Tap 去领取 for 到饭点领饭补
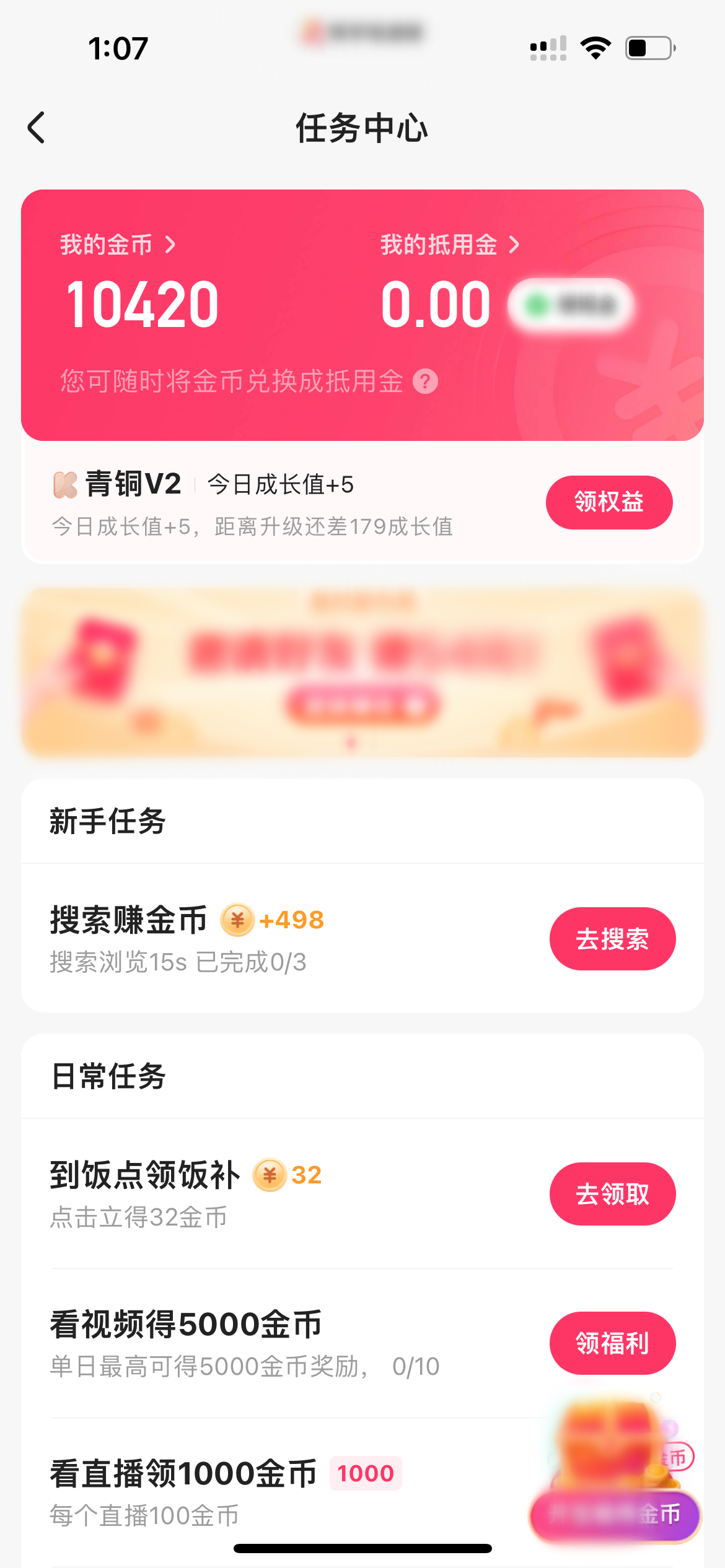The width and height of the screenshot is (725, 1568). pyautogui.click(x=612, y=1193)
